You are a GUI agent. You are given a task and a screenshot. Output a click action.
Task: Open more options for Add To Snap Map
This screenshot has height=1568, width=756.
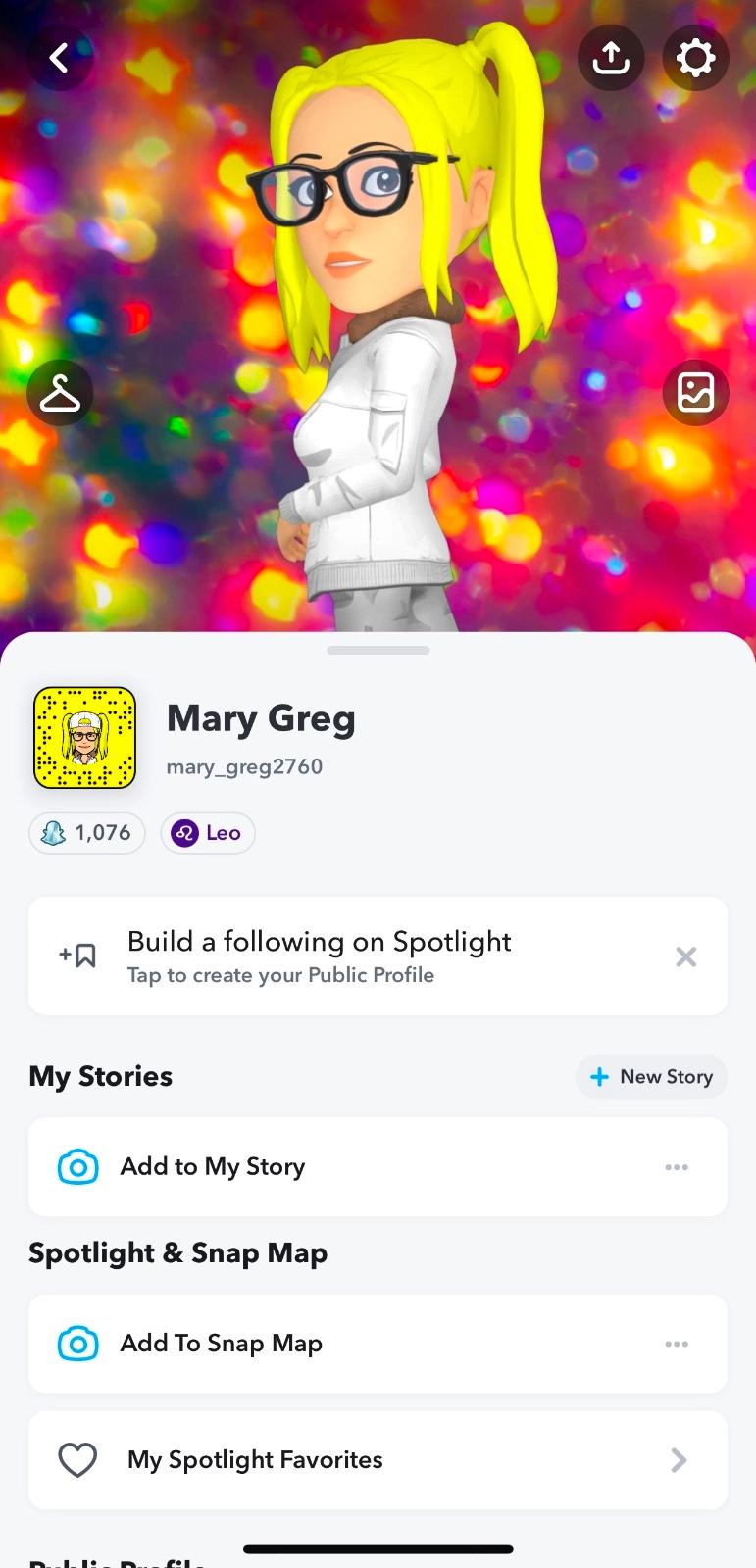pyautogui.click(x=677, y=1344)
